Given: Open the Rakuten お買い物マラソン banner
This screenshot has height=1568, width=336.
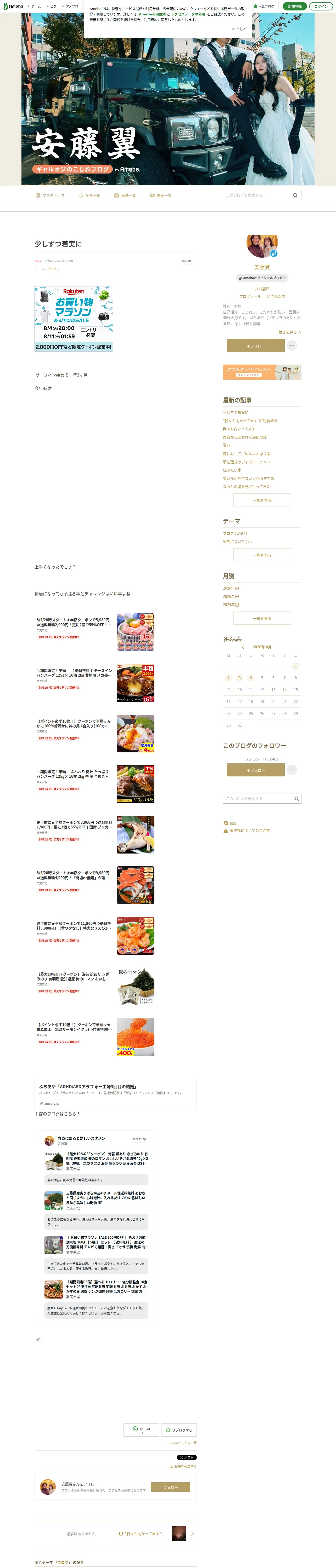Looking at the screenshot, I should point(74,319).
